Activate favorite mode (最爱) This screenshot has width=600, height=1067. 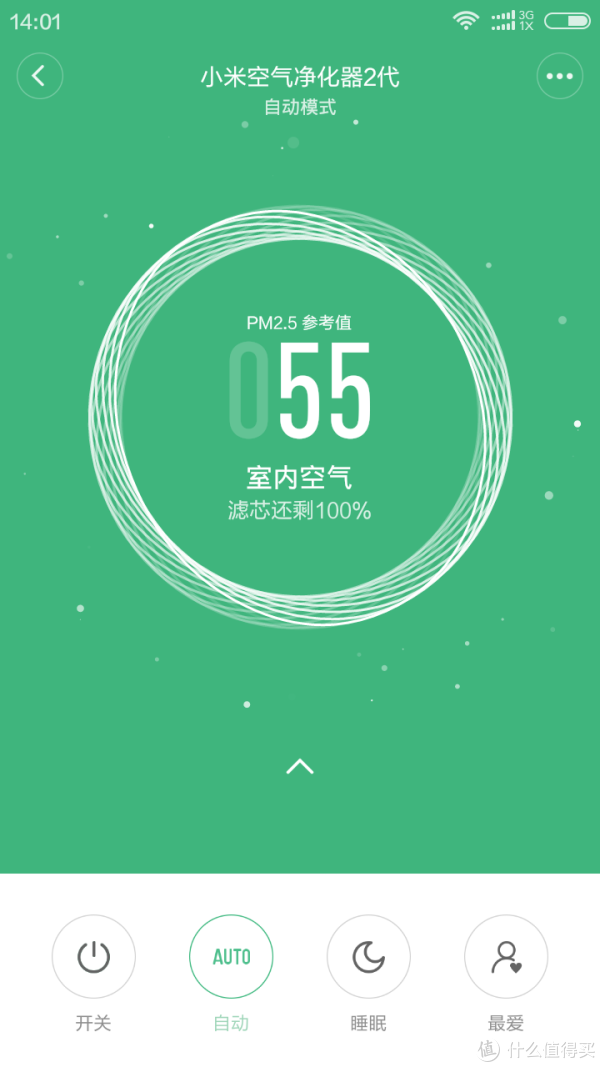(x=506, y=957)
